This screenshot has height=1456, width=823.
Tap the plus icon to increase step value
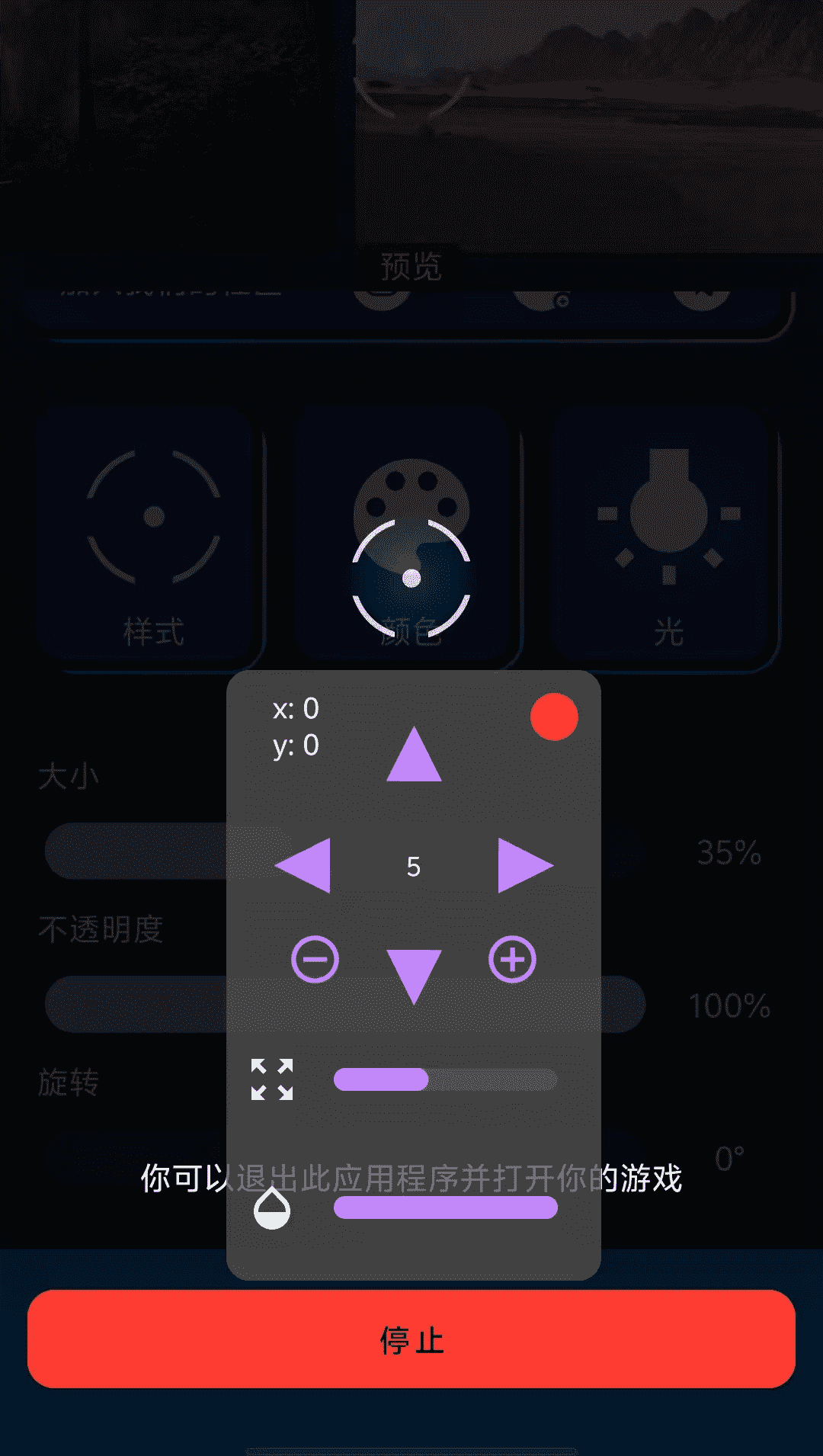tap(512, 961)
